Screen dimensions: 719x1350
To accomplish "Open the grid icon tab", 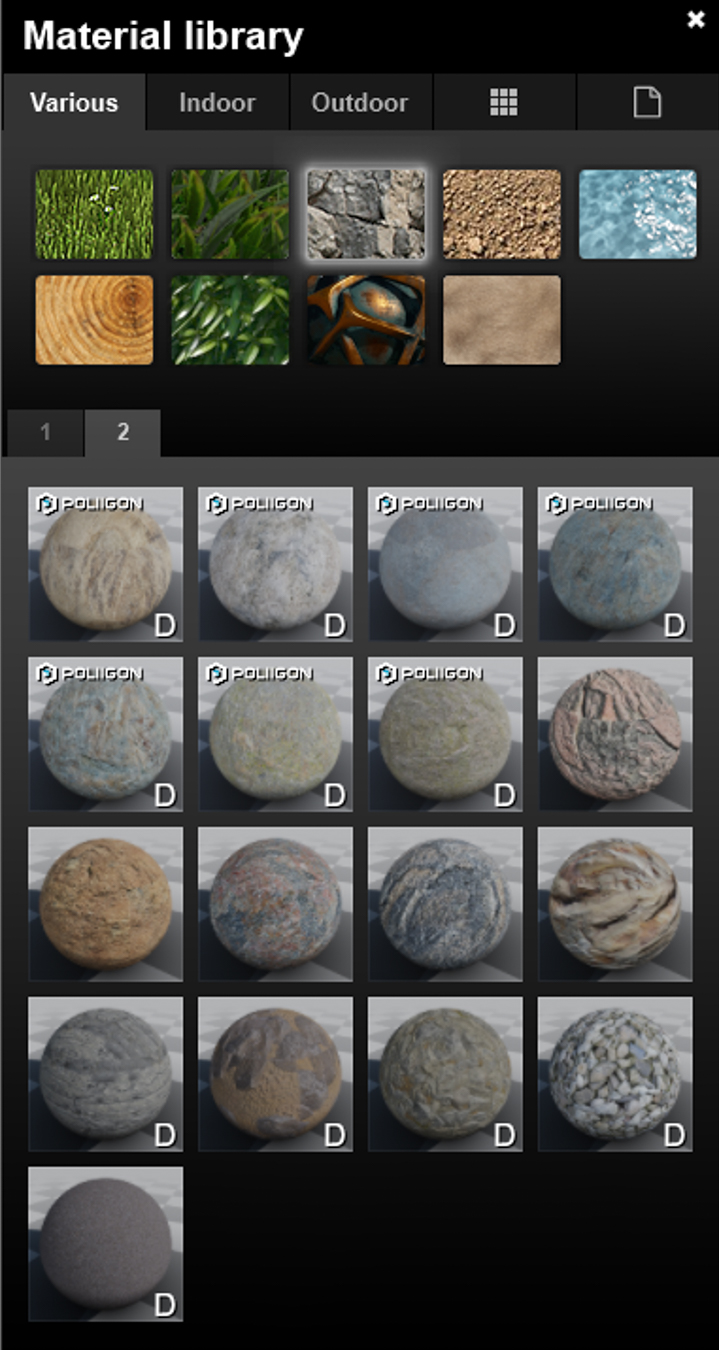I will click(x=503, y=102).
